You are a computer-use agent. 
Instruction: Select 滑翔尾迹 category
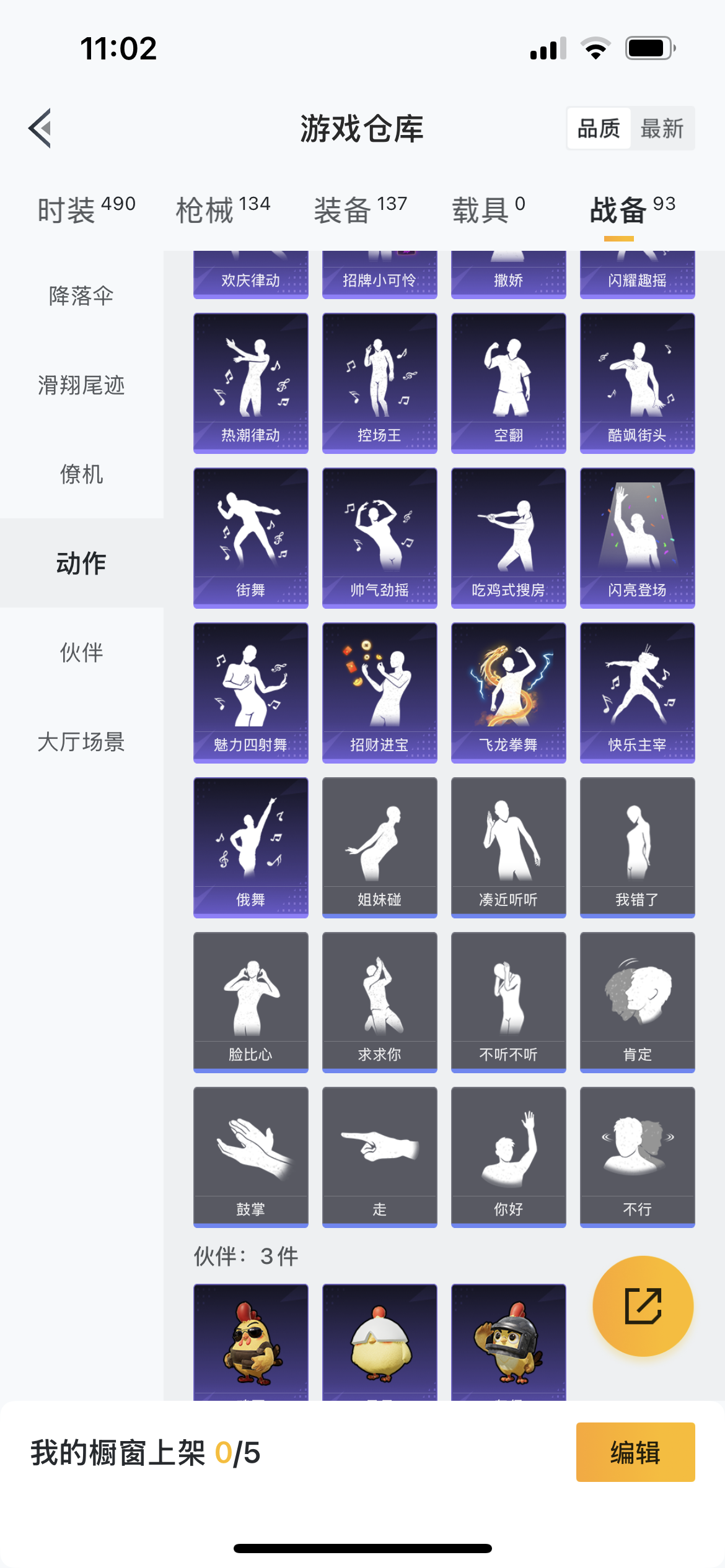click(x=81, y=385)
